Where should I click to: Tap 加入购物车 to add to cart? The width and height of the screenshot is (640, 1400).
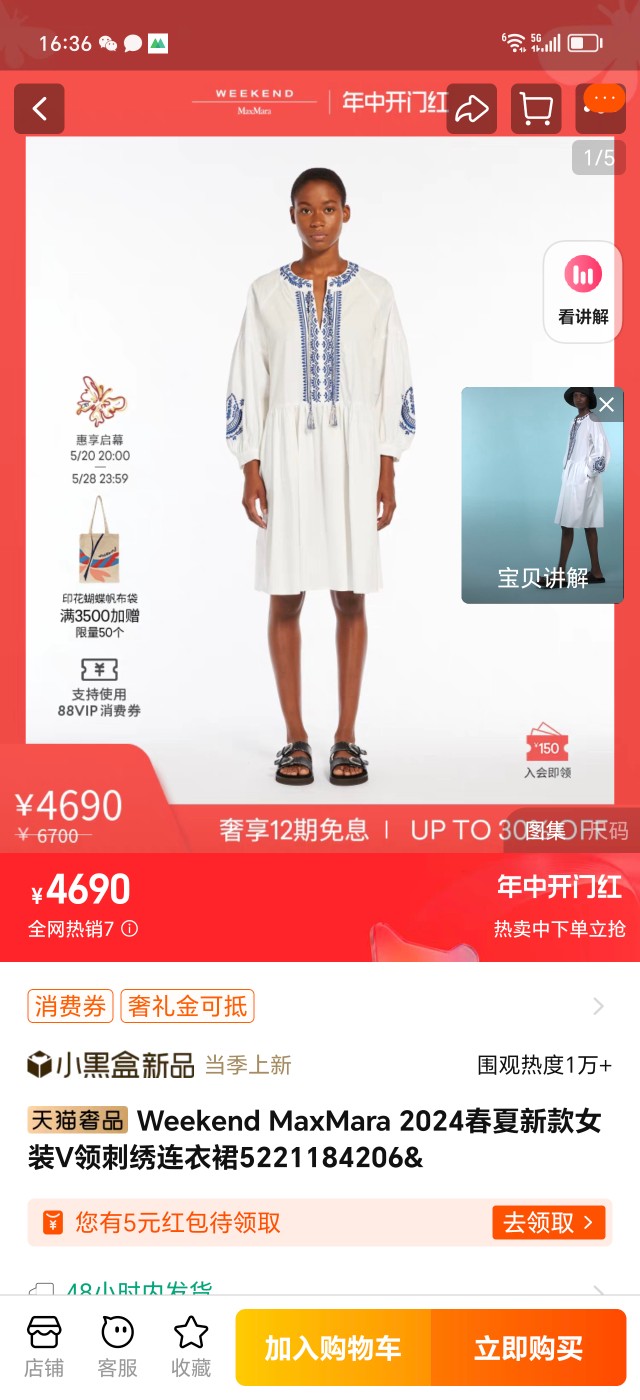pos(333,1347)
